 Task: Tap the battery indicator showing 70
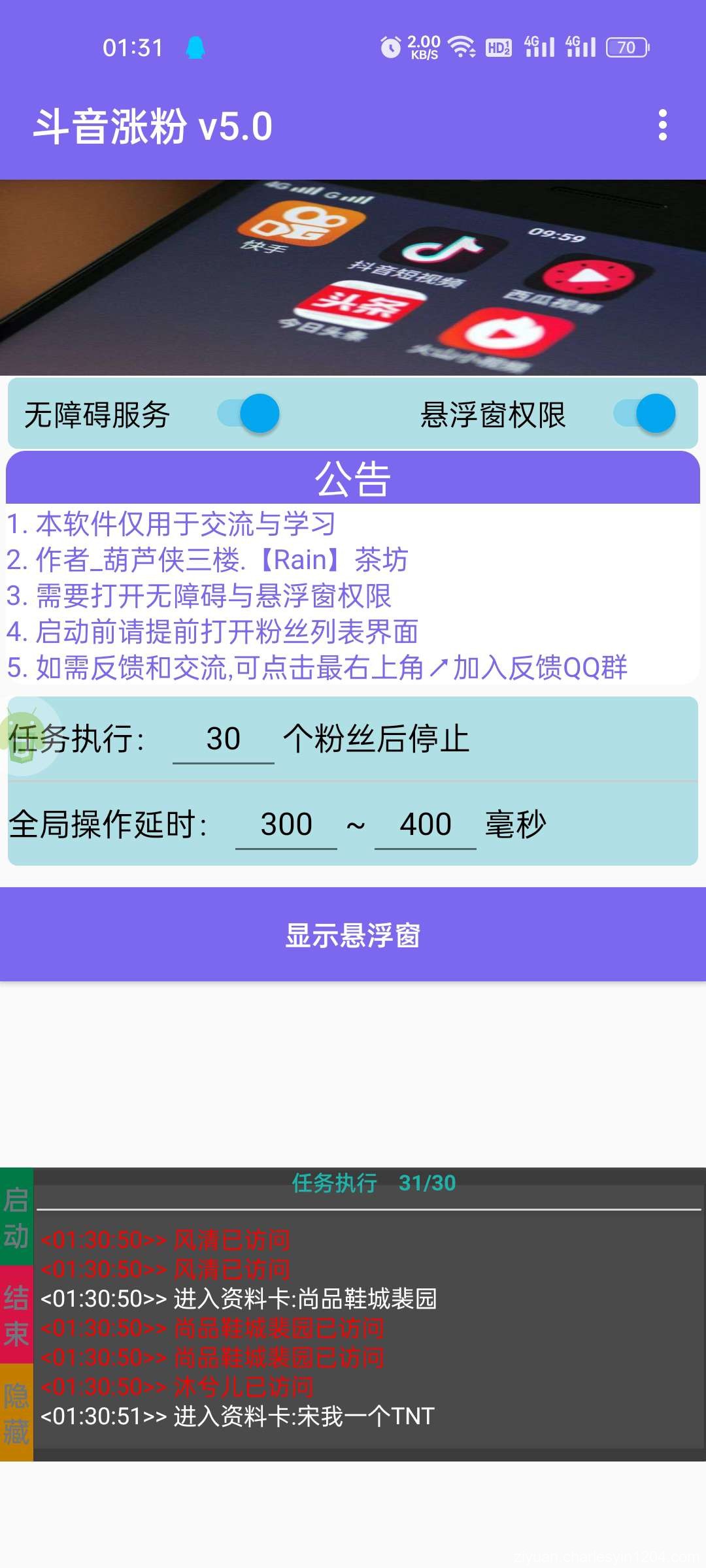click(626, 47)
